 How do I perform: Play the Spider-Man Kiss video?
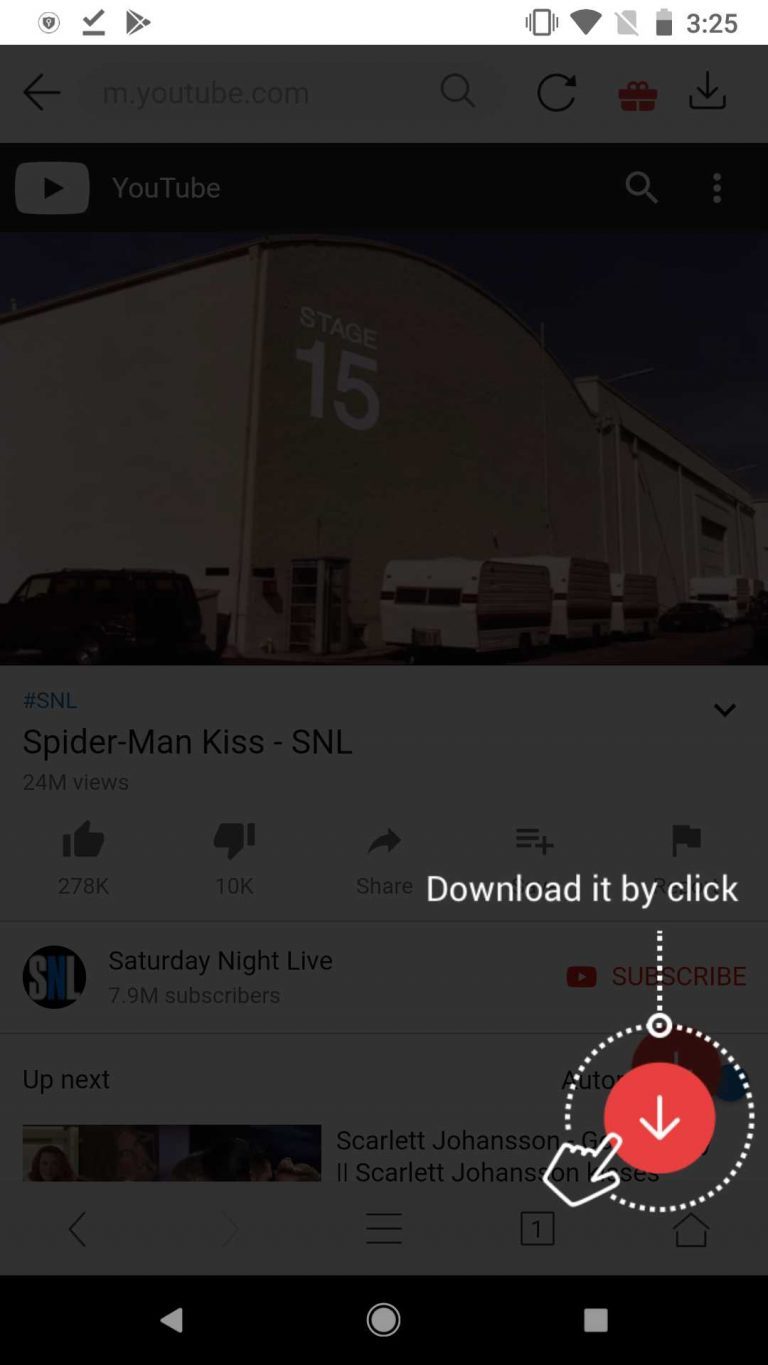pos(384,448)
